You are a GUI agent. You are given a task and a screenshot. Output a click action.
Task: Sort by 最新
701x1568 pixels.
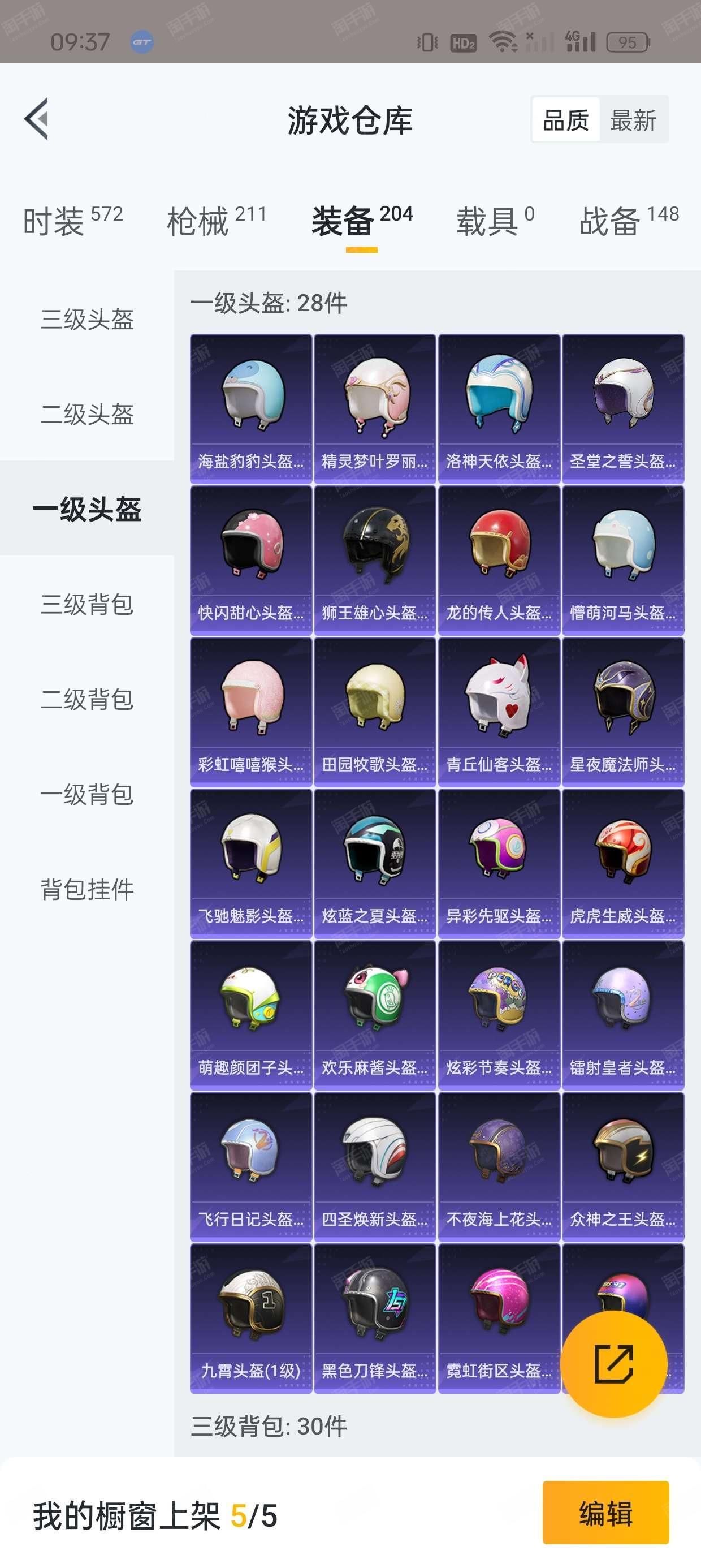point(633,120)
